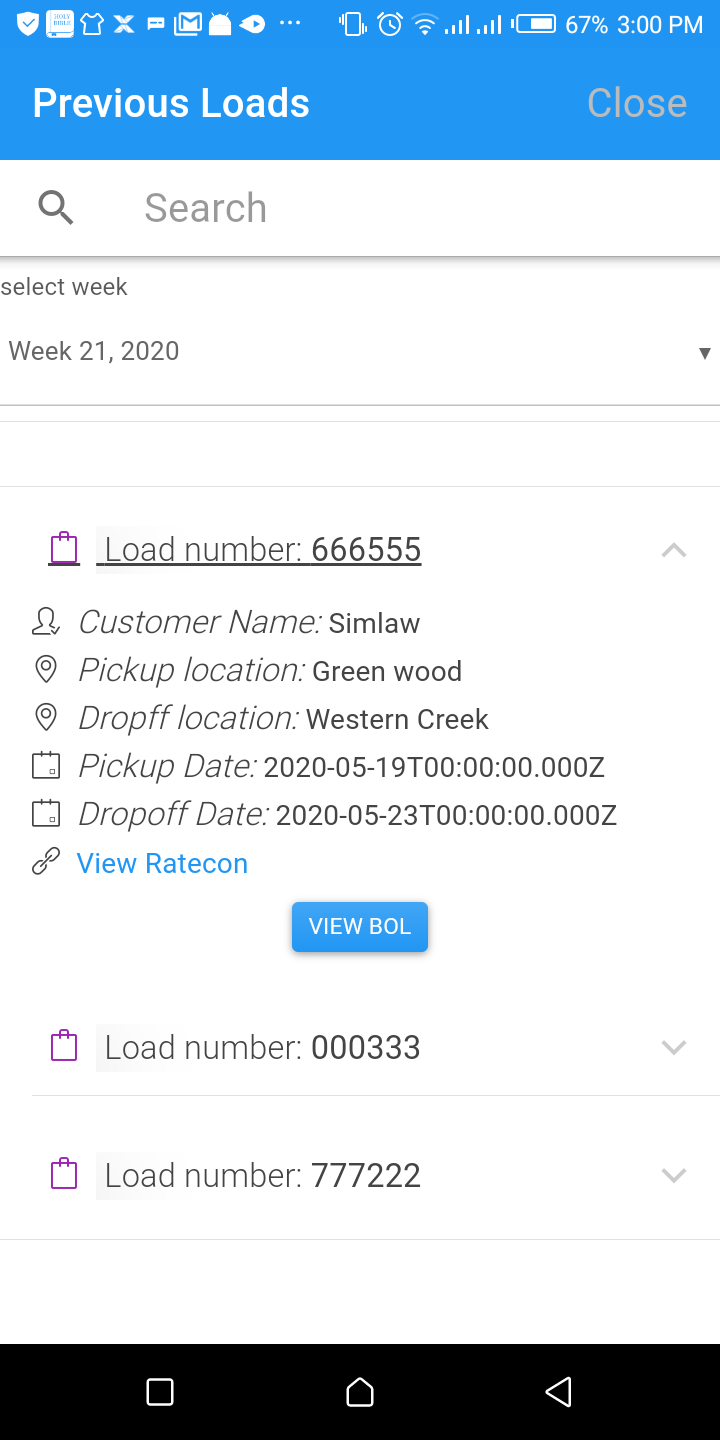Go to the home screen

point(360,1392)
